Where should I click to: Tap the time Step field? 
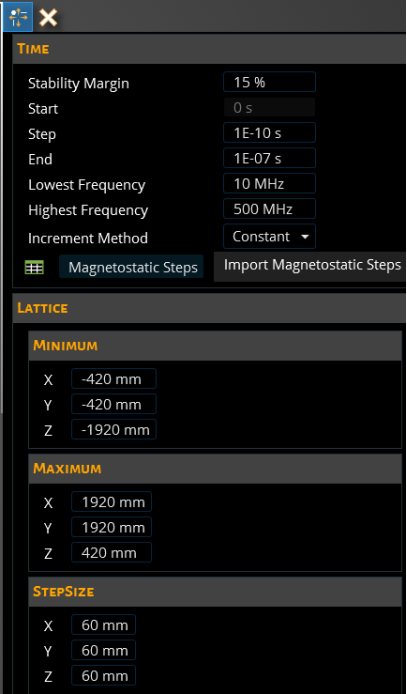click(x=269, y=133)
